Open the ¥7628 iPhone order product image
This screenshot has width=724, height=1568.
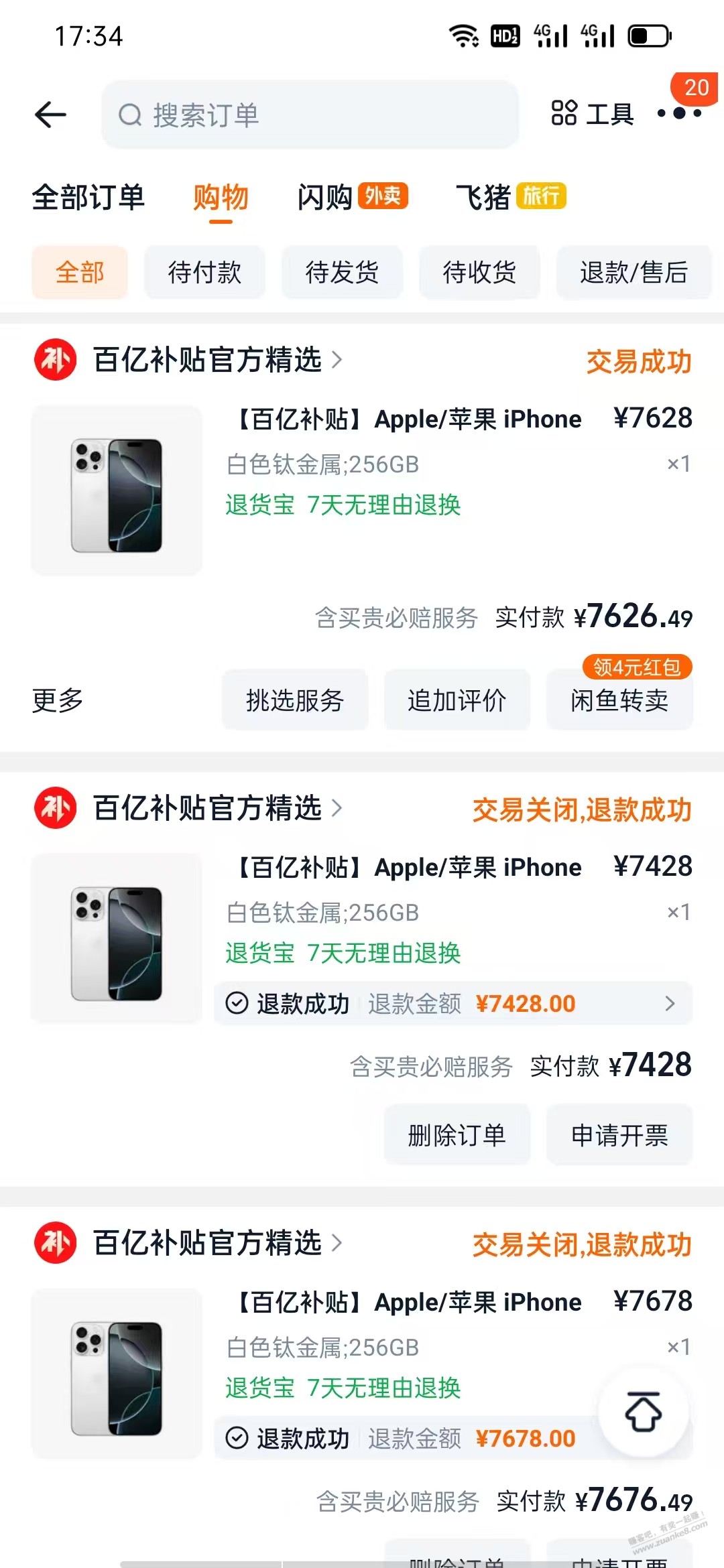(x=117, y=491)
